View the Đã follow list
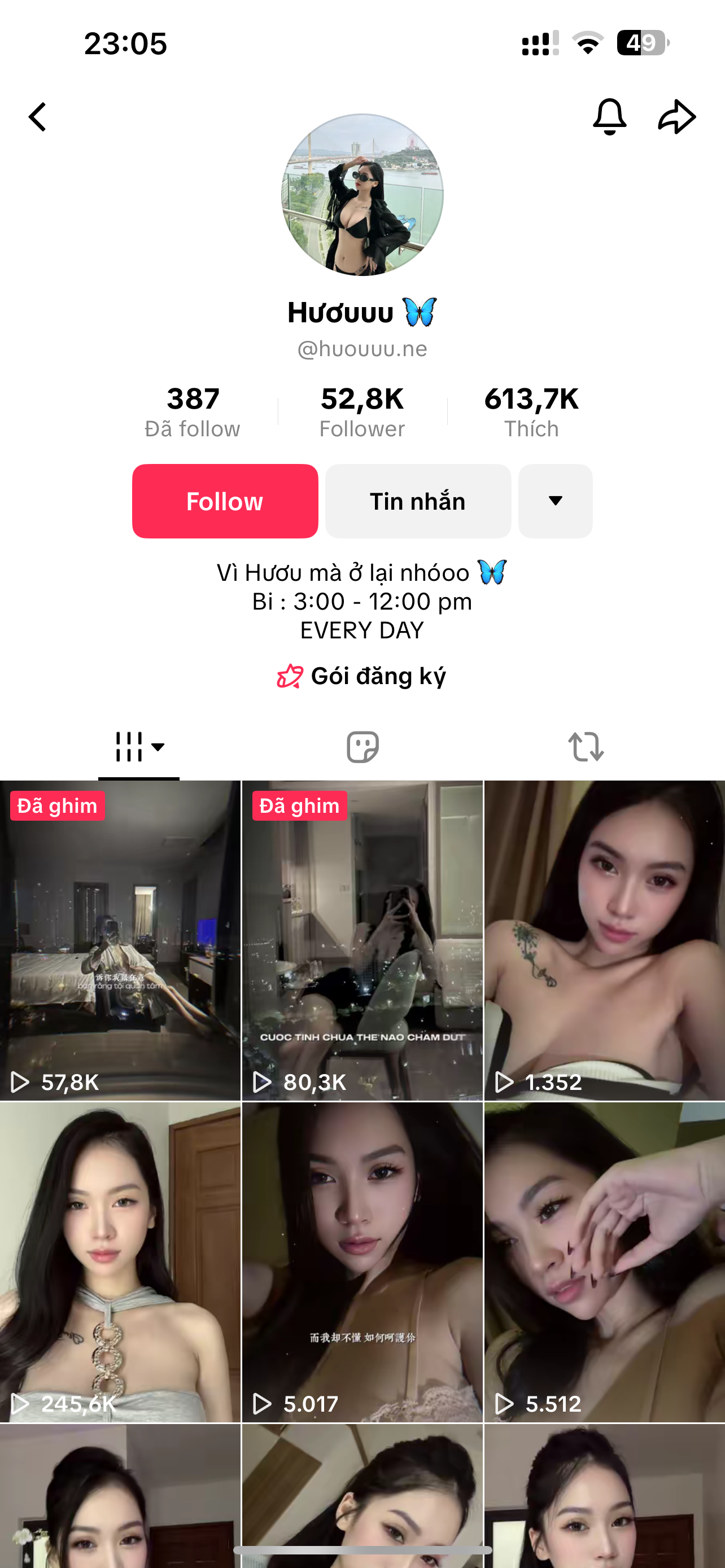725x1568 pixels. (x=193, y=412)
